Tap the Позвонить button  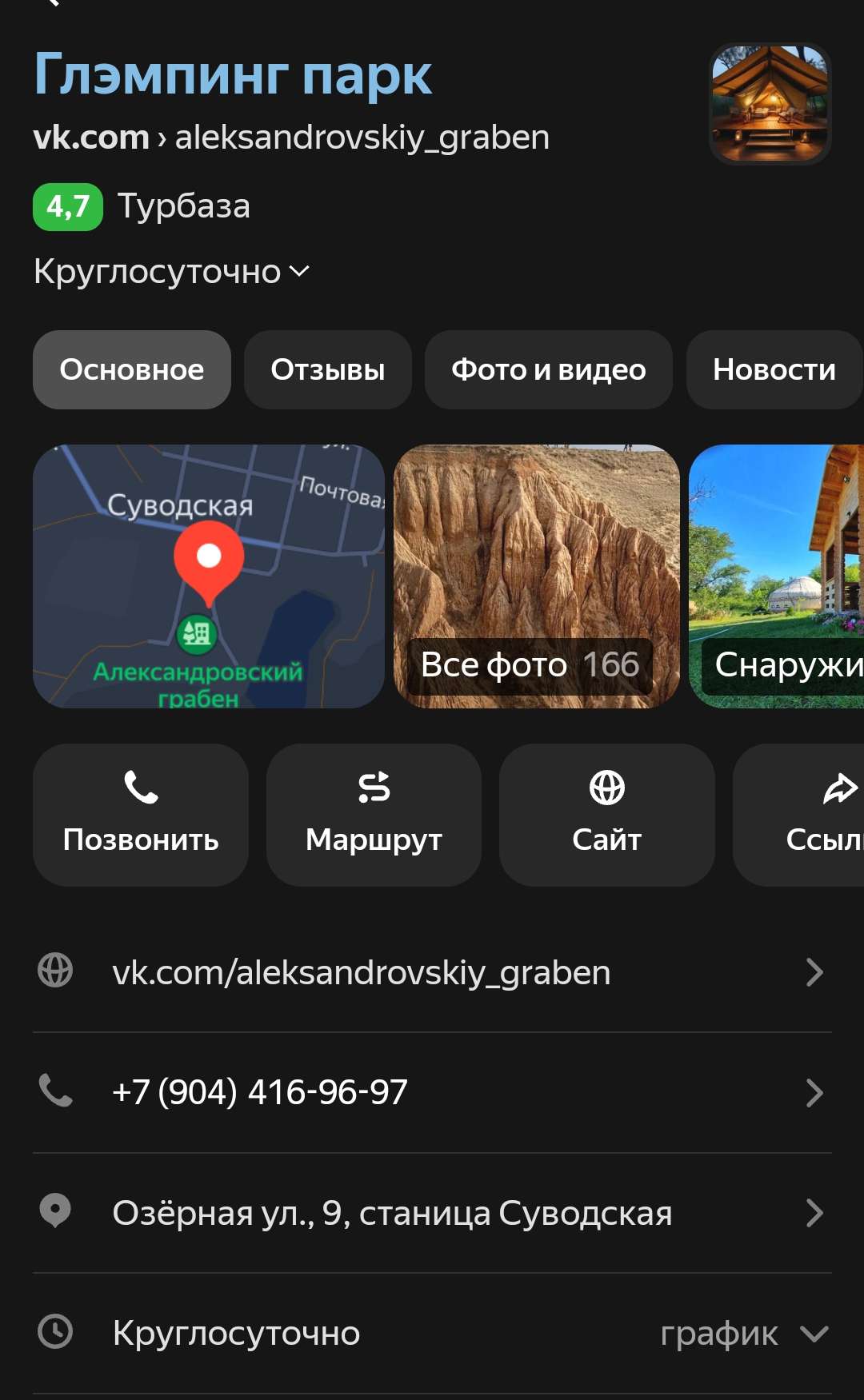click(x=141, y=815)
